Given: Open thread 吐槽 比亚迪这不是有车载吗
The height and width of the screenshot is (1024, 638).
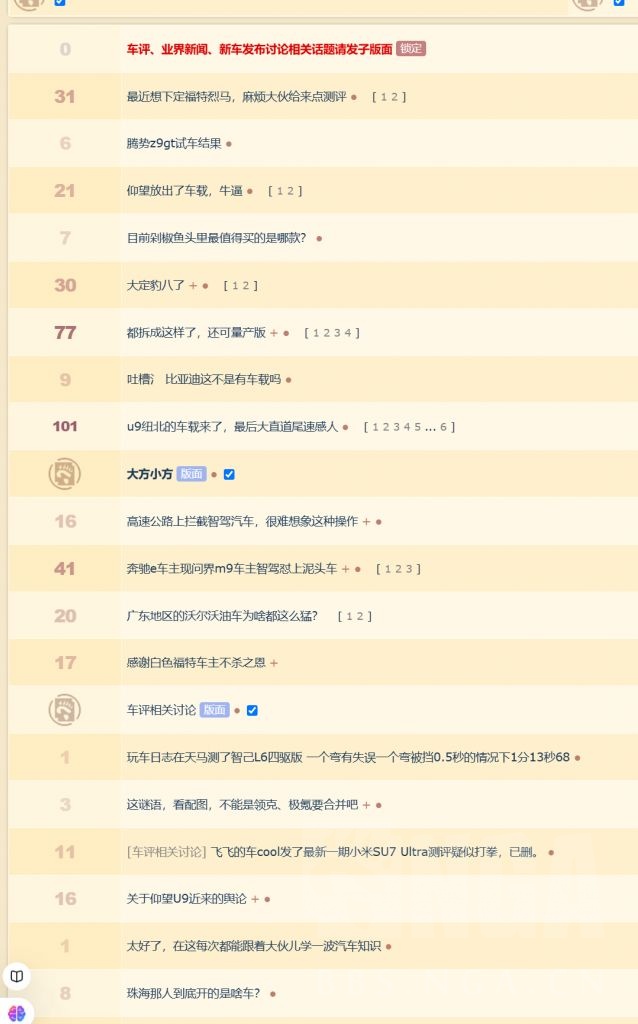Looking at the screenshot, I should tap(204, 380).
